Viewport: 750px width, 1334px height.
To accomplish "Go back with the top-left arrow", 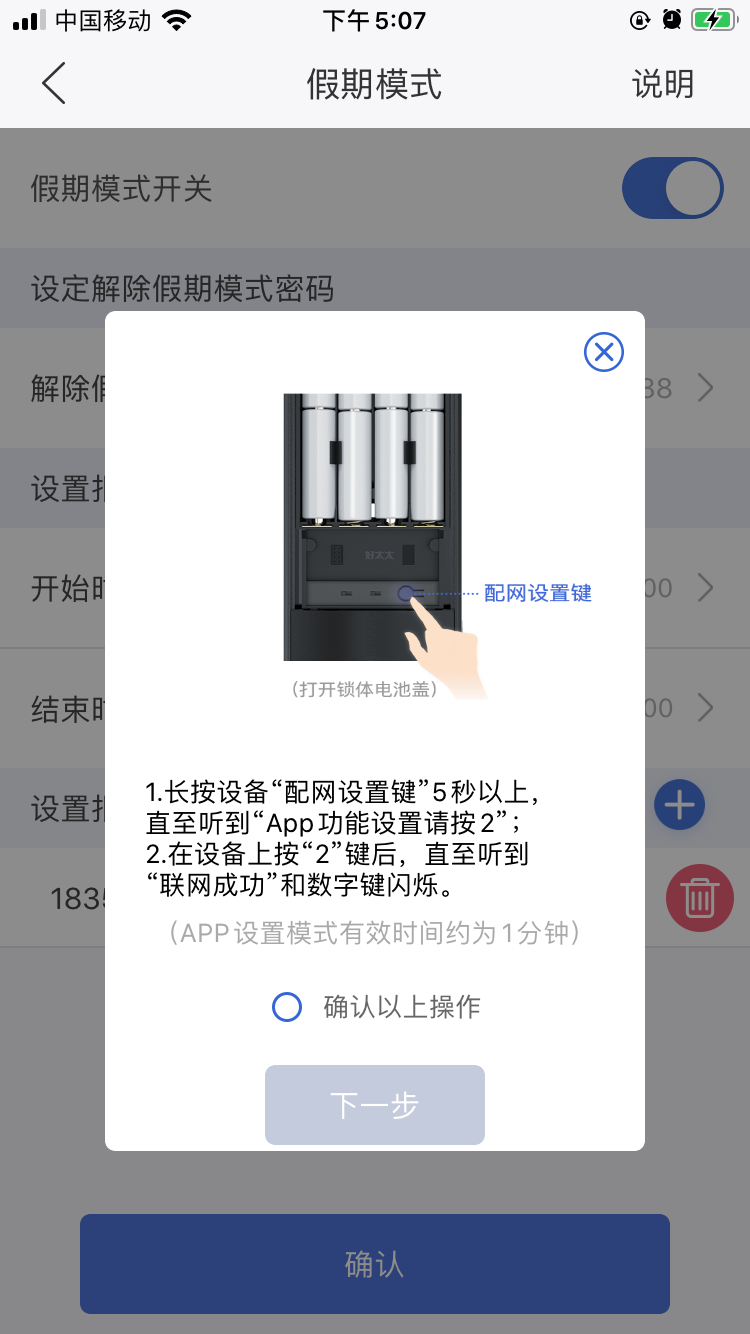I will [54, 83].
